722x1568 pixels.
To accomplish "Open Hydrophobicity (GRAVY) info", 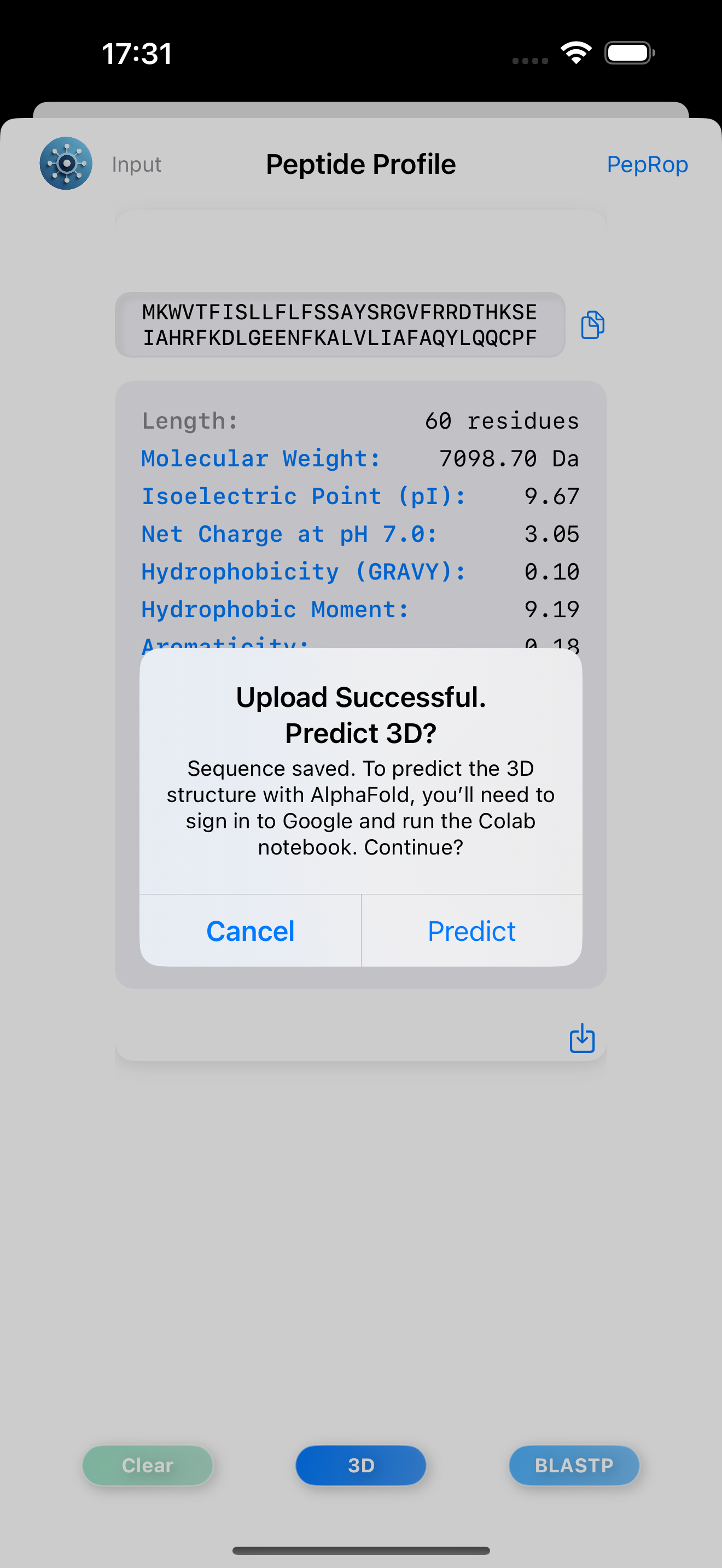I will point(303,571).
